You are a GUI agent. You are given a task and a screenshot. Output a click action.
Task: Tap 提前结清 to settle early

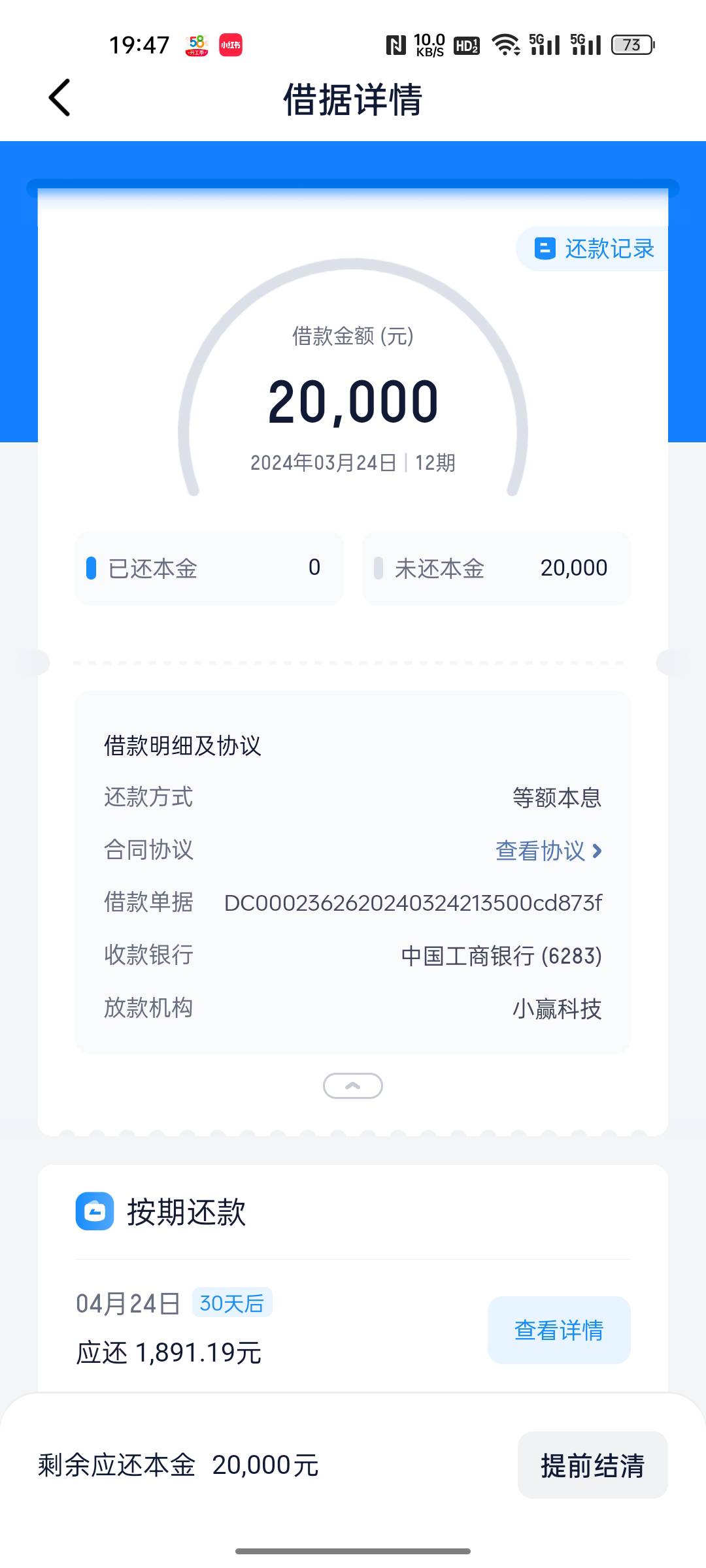(592, 1465)
